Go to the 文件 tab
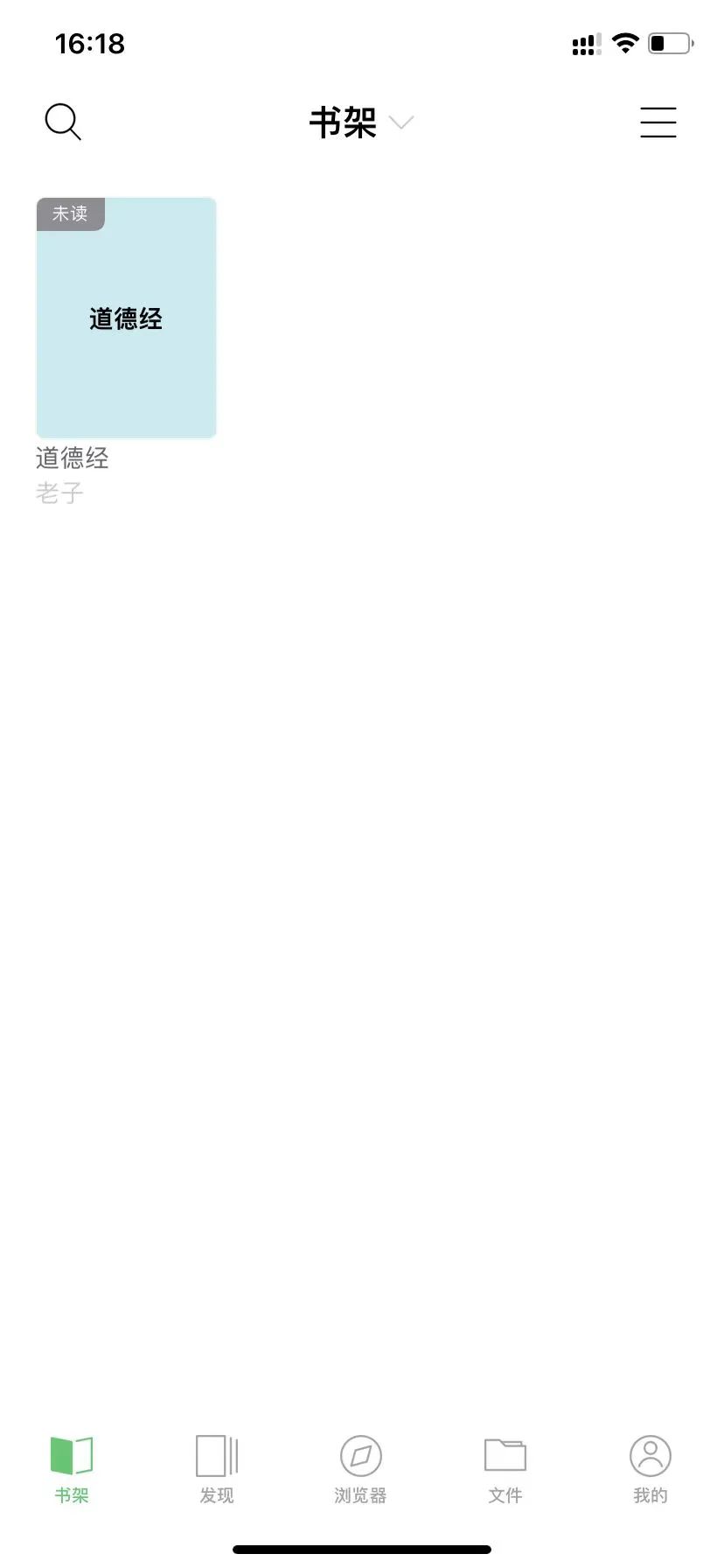 pyautogui.click(x=505, y=1470)
